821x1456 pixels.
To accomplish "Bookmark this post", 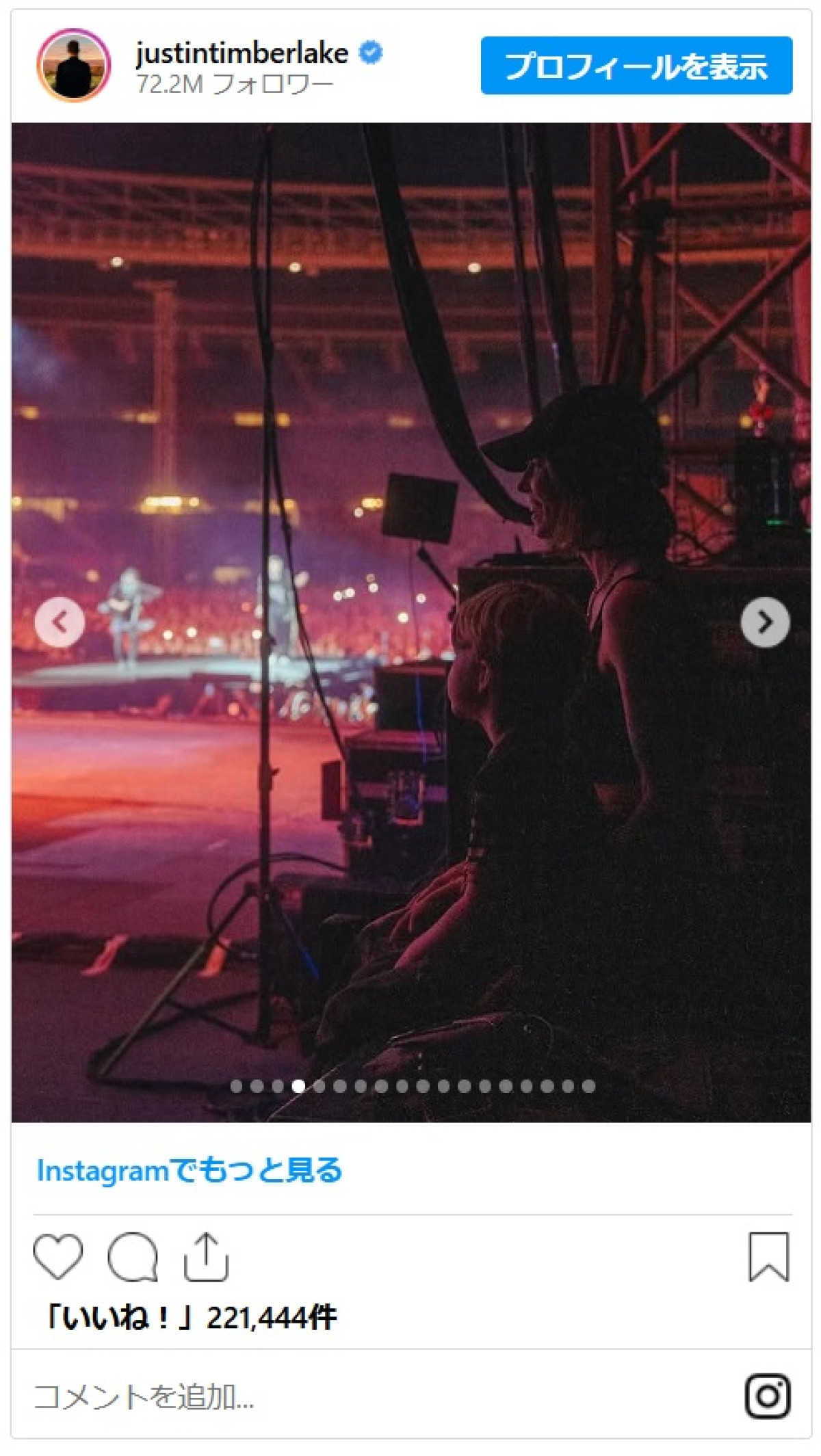I will tap(768, 1256).
